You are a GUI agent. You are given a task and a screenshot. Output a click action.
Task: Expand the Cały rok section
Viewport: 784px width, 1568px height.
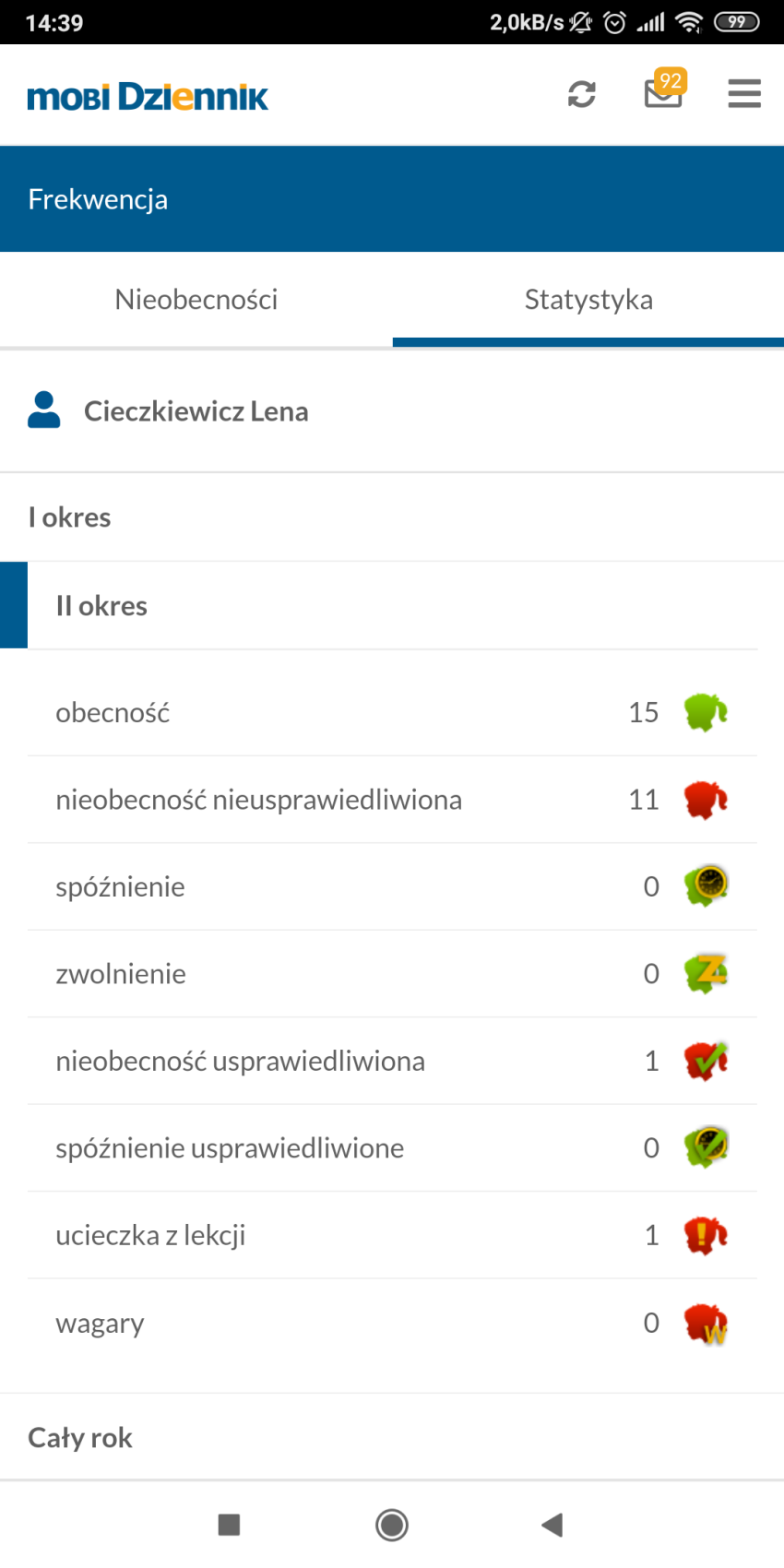coord(392,1438)
